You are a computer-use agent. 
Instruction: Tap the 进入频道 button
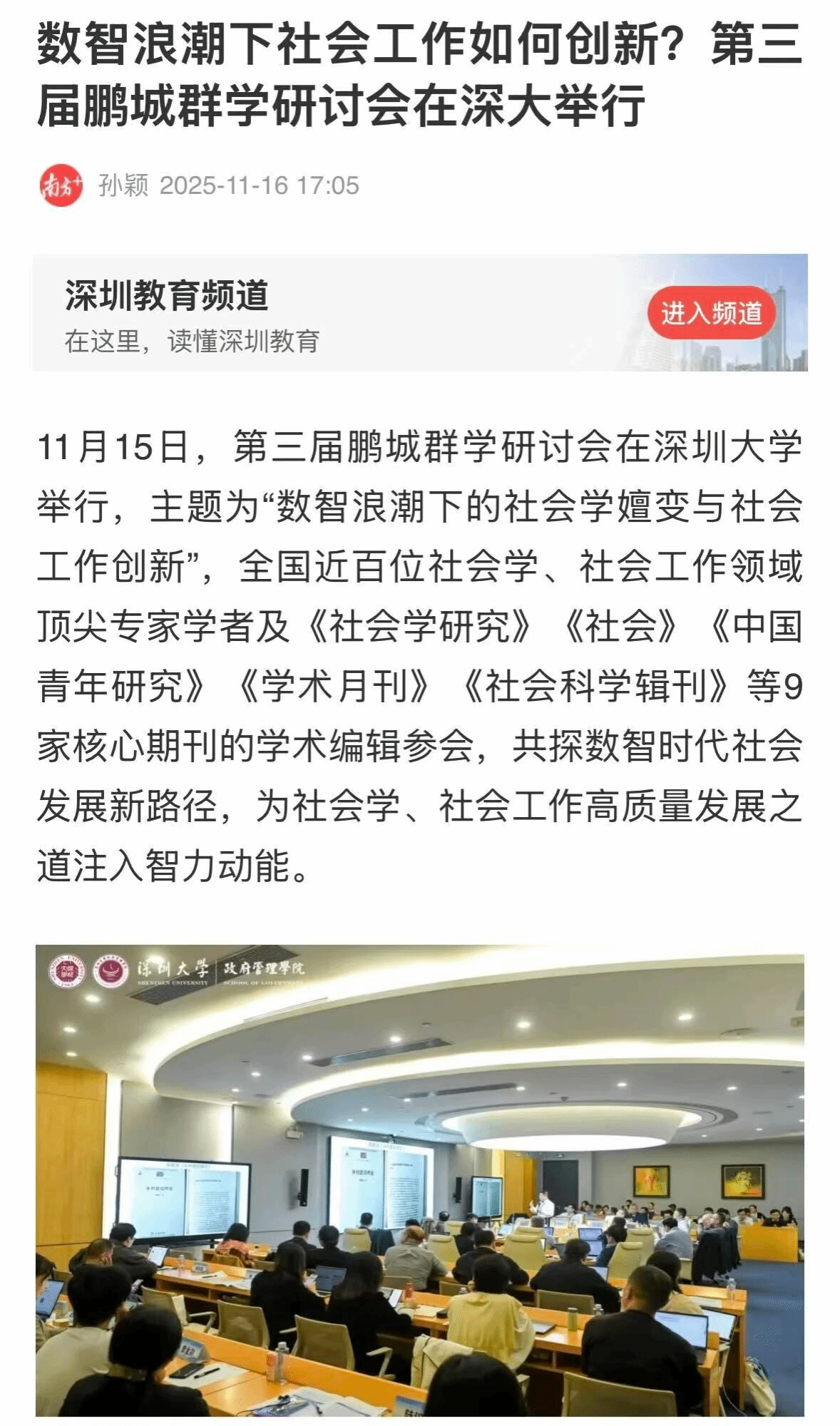pos(711,313)
